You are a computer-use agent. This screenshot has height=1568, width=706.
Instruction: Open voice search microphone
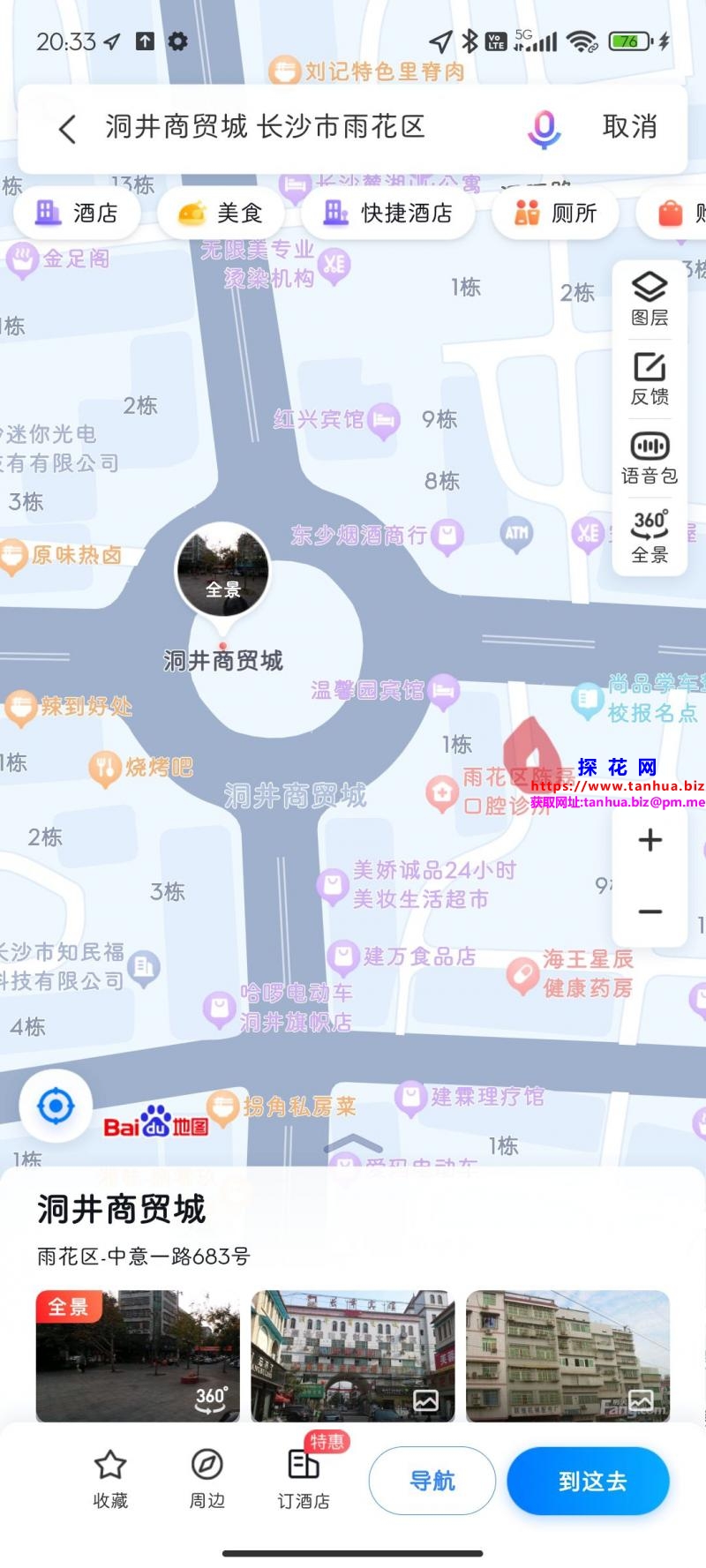544,129
